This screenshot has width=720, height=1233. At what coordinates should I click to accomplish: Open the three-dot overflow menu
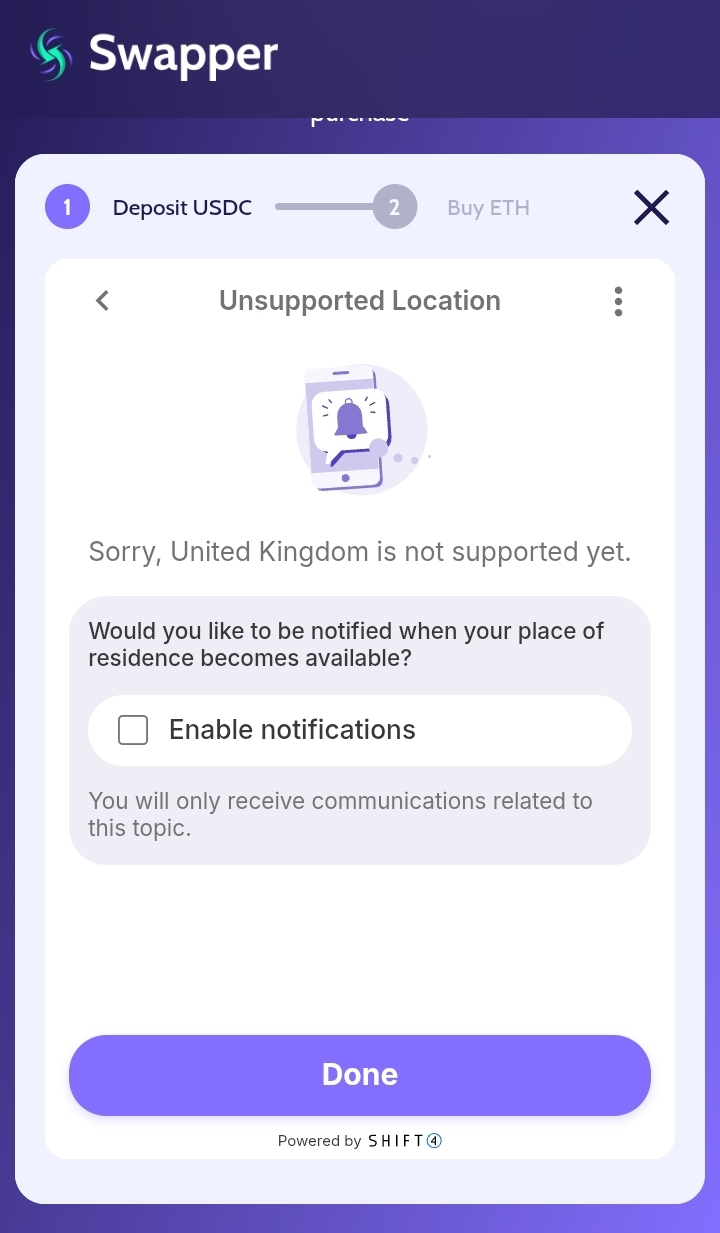pos(618,301)
